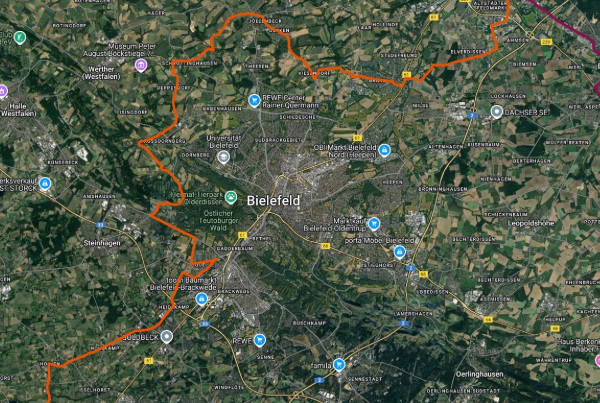The height and width of the screenshot is (403, 600).
Task: Tap the purple pin near Halle (Westfalen)
Action: pos(4,91)
